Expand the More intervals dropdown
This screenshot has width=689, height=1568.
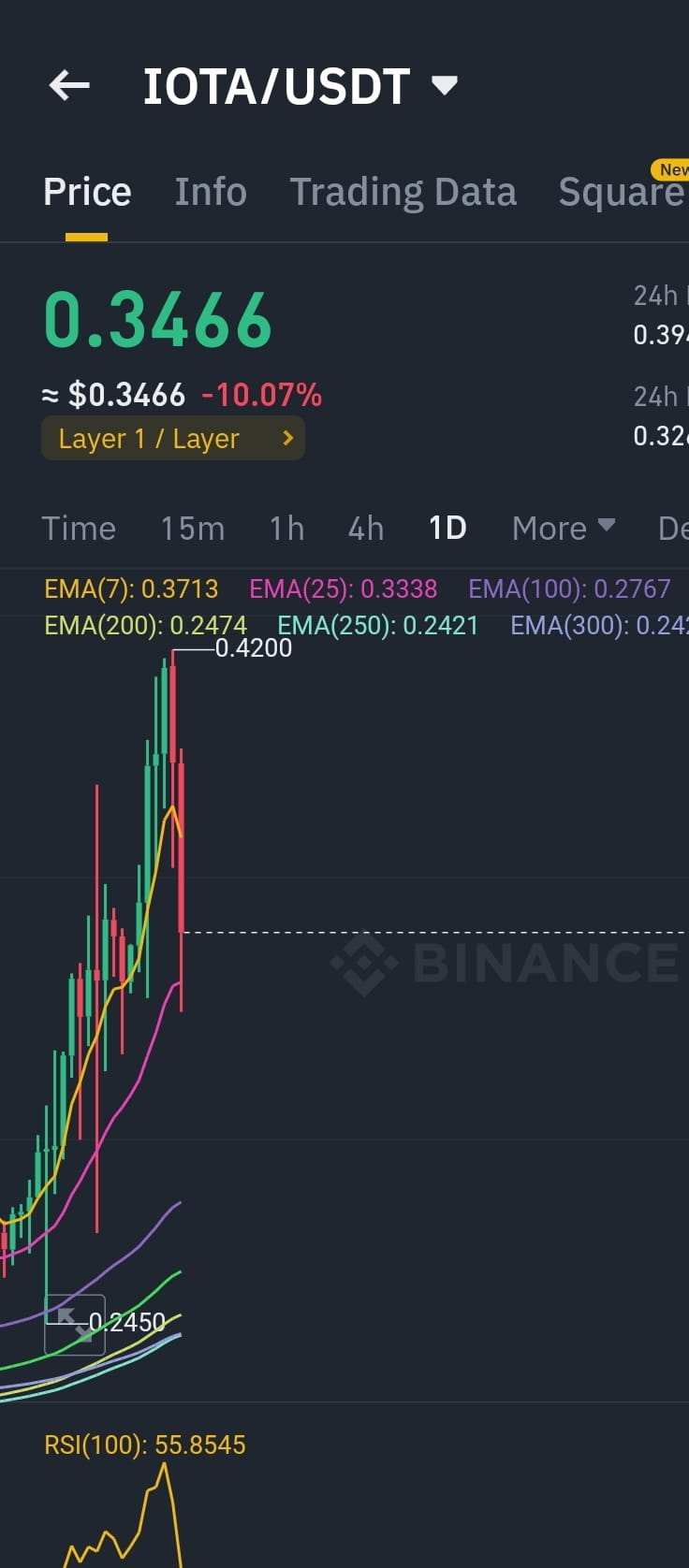(561, 528)
